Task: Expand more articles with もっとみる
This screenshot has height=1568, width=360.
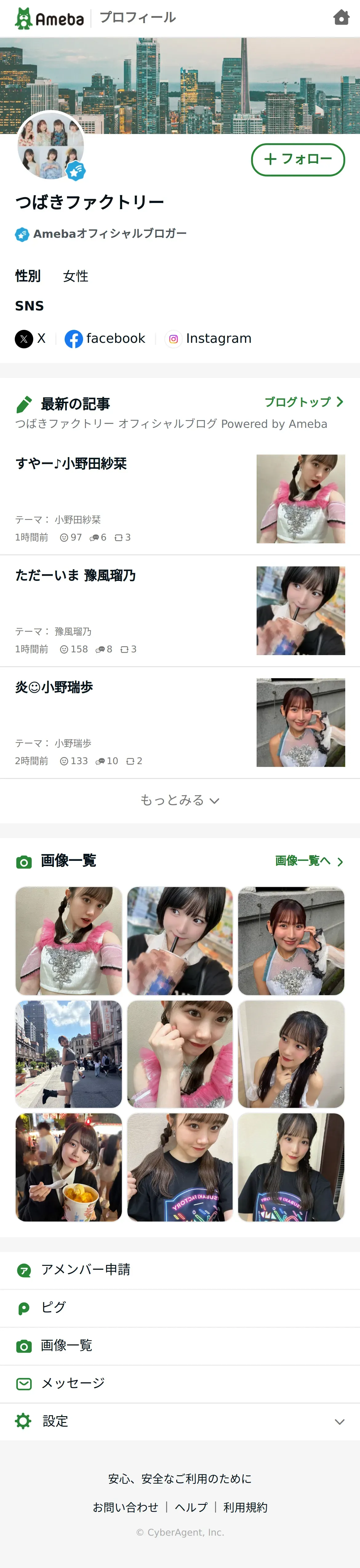Action: (x=180, y=800)
